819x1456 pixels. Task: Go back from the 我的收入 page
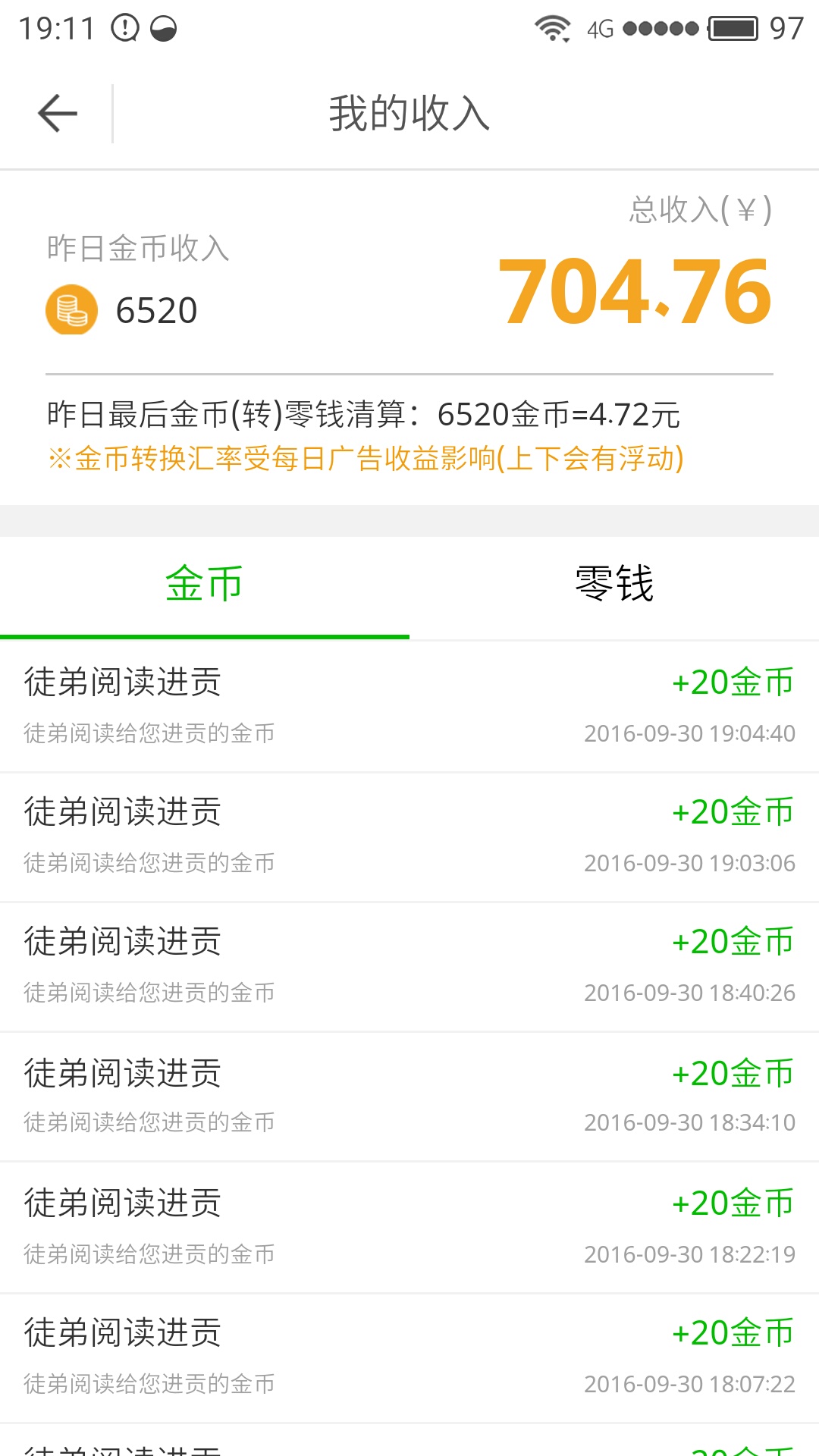tap(58, 114)
